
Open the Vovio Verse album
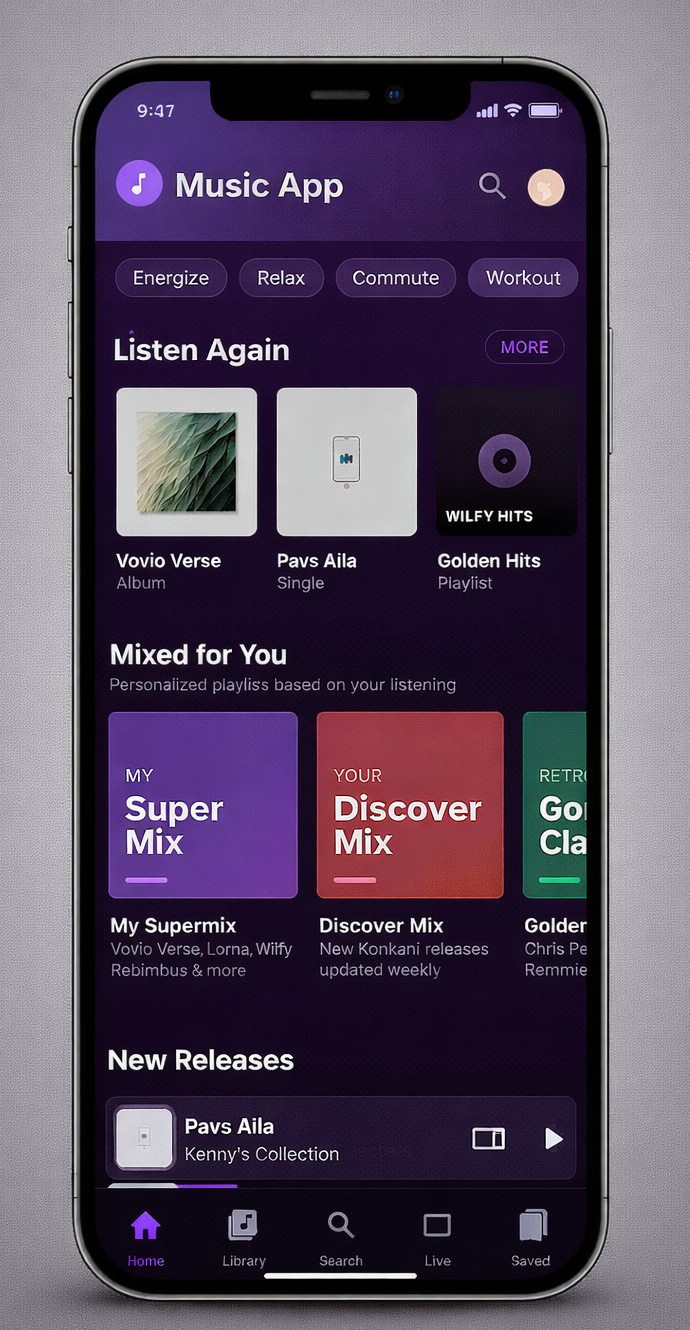(x=186, y=462)
